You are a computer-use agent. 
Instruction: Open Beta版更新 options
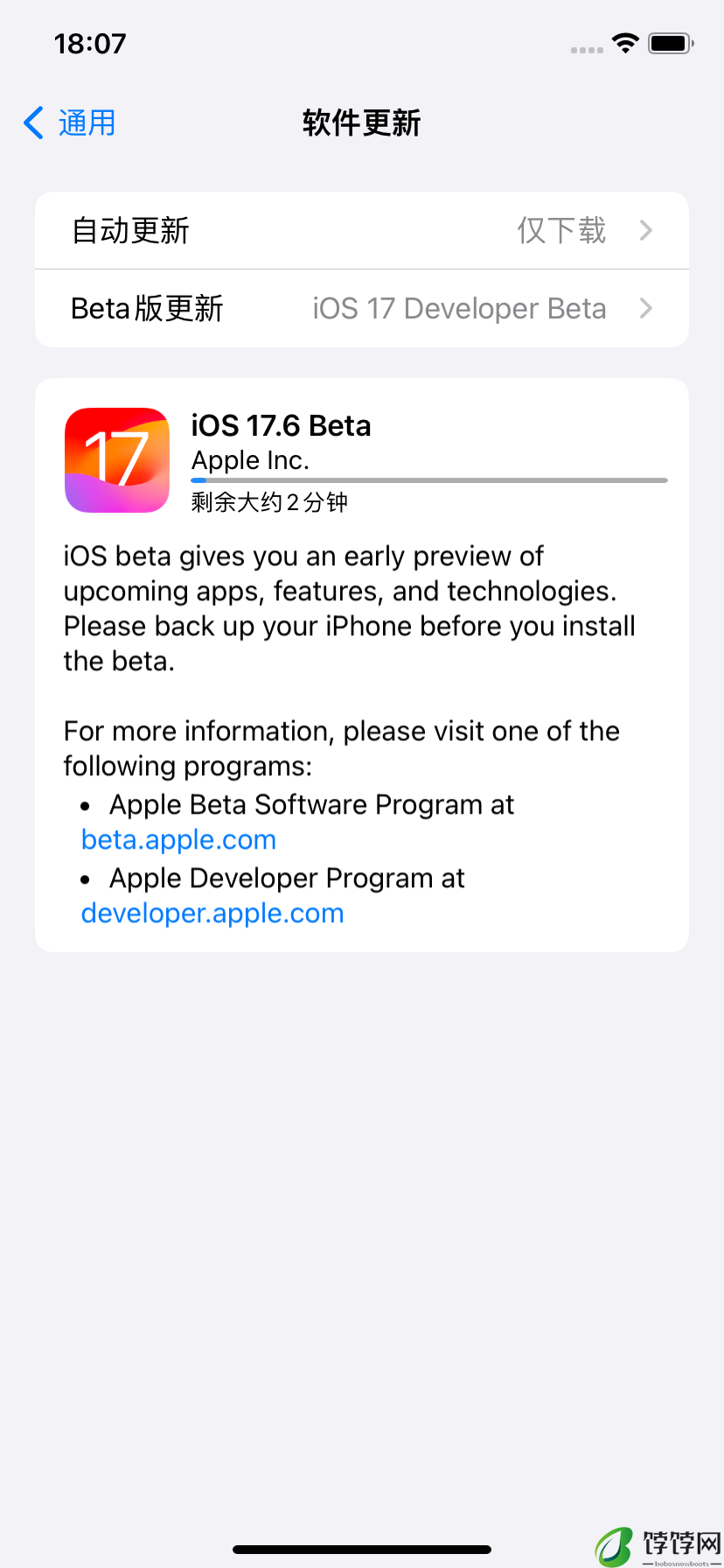point(361,309)
